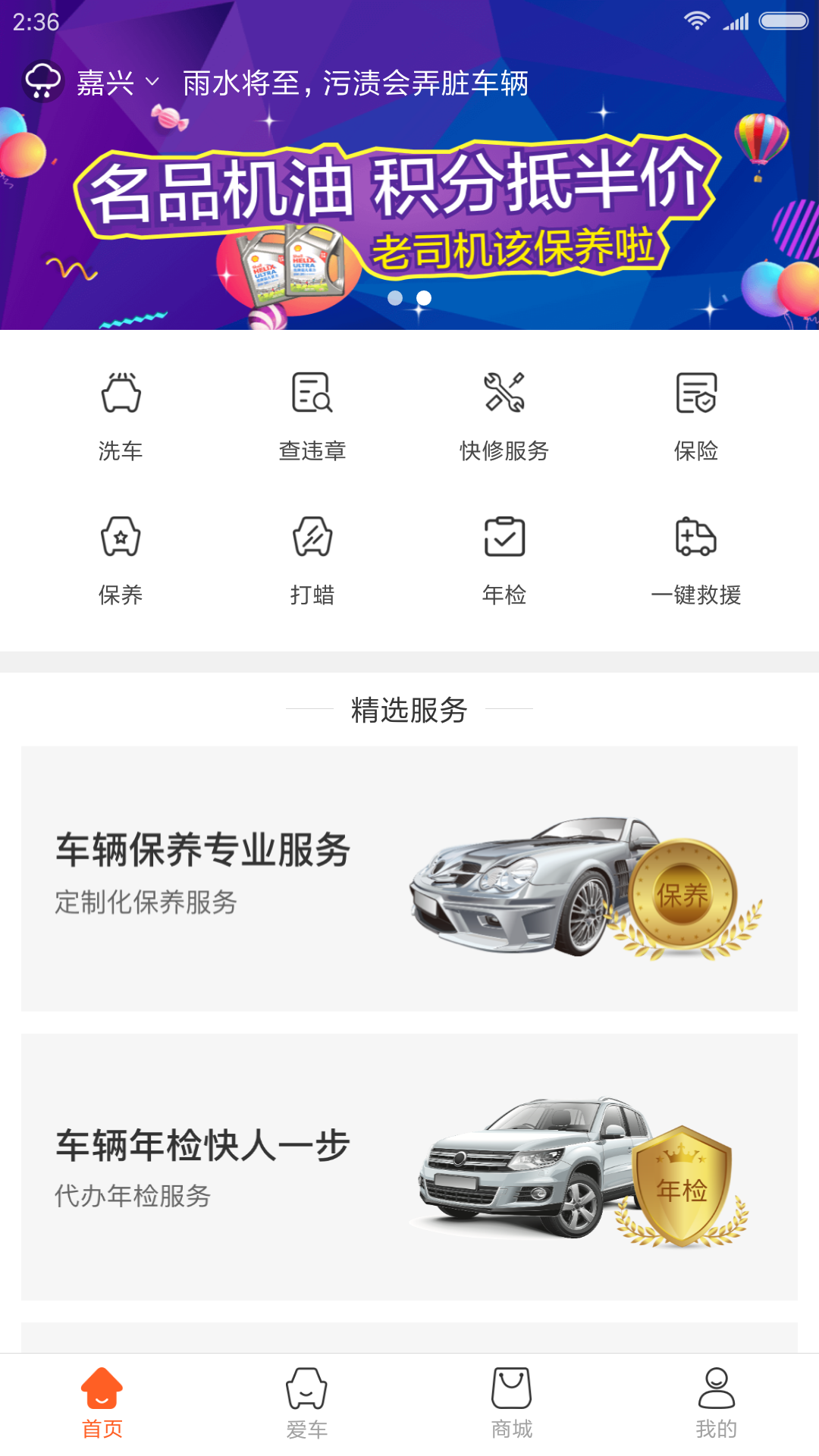Tap the 保险 insurance icon
This screenshot has height=1456, width=819.
696,413
